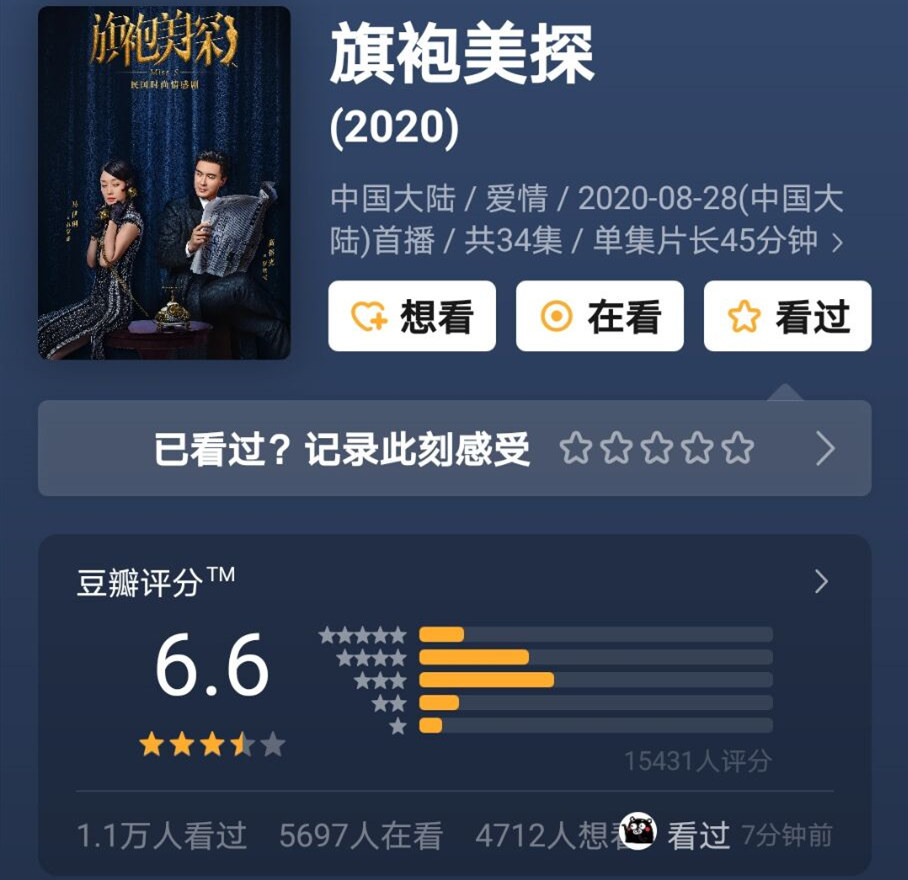Viewport: 908px width, 880px height.
Task: Open 豆瓣评分 rating details
Action: 821,582
